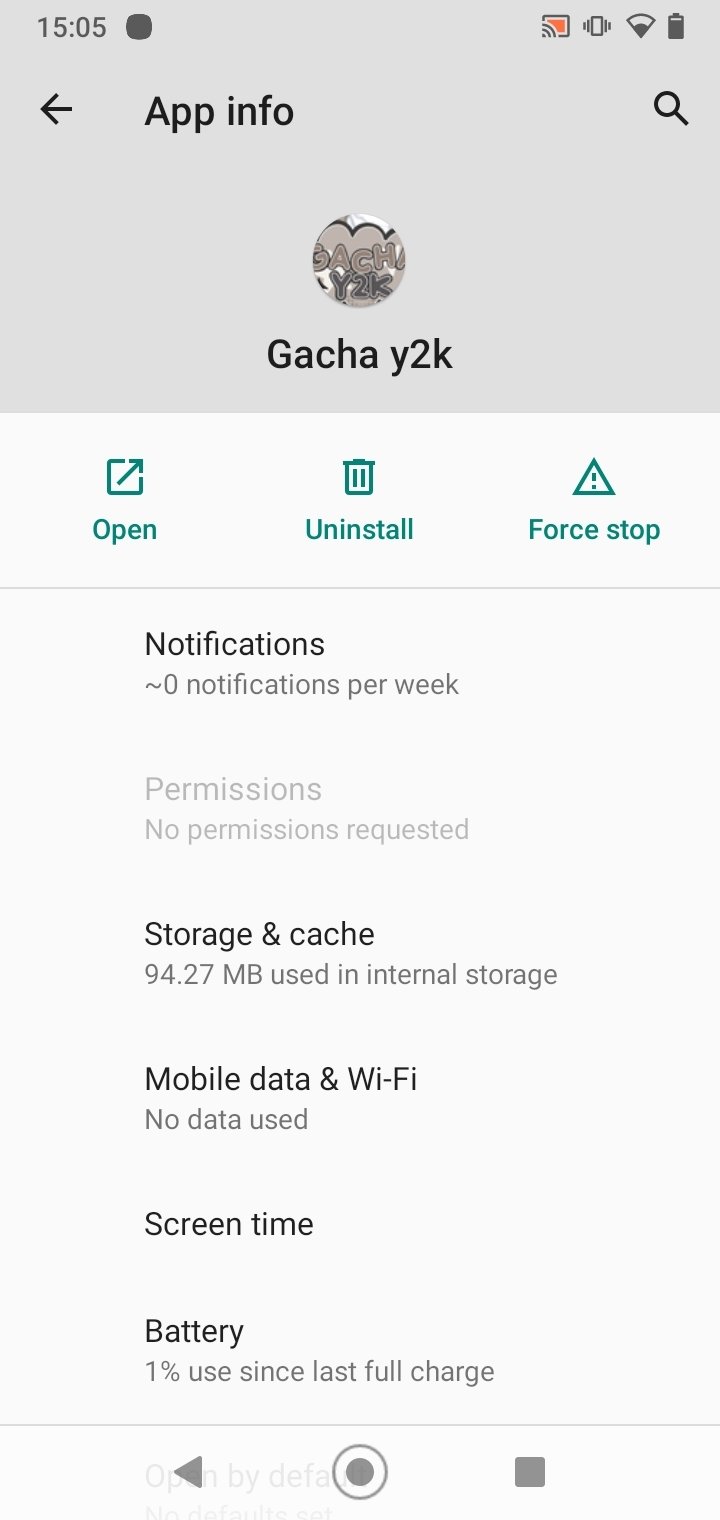
Task: Tap the system home button
Action: click(359, 1471)
